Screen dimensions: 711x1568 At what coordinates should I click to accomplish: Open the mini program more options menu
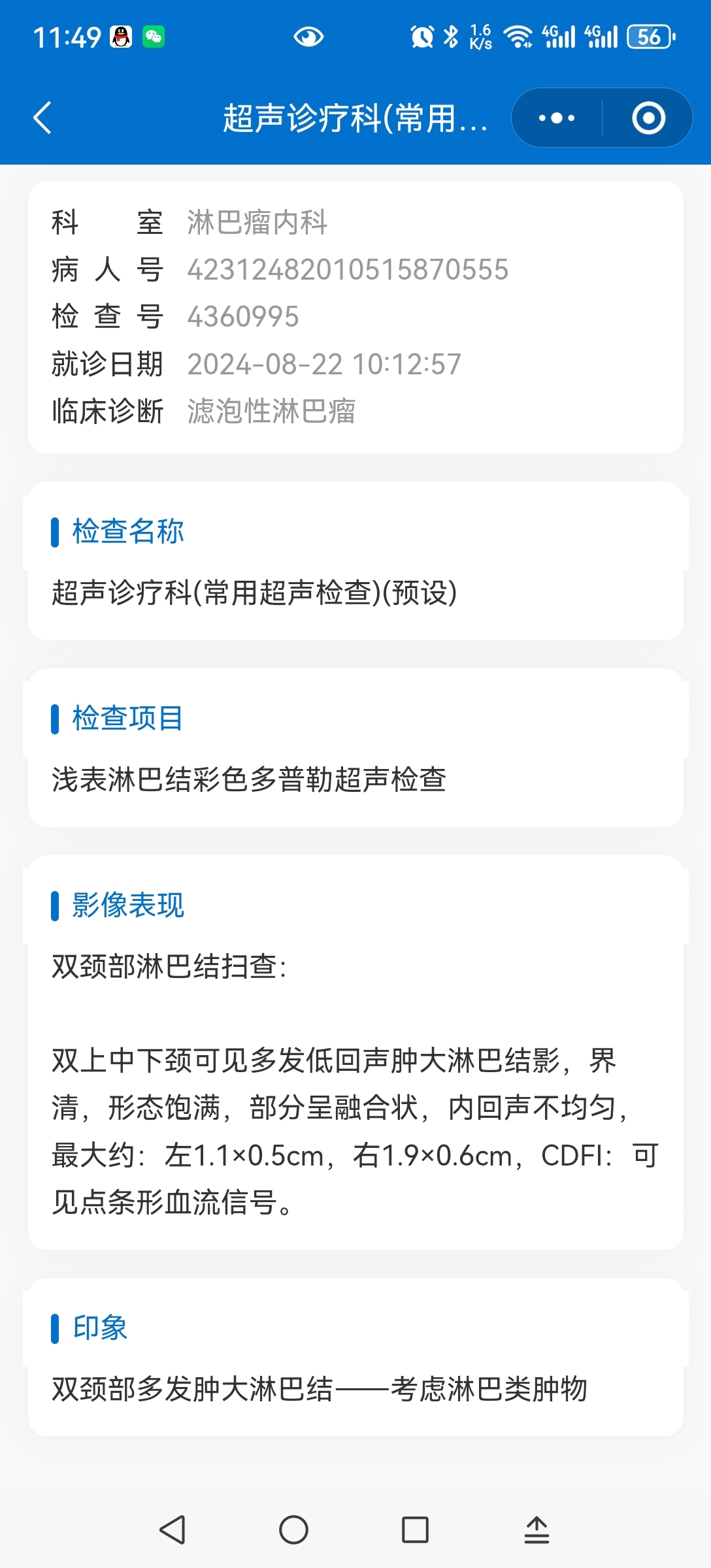pos(557,118)
